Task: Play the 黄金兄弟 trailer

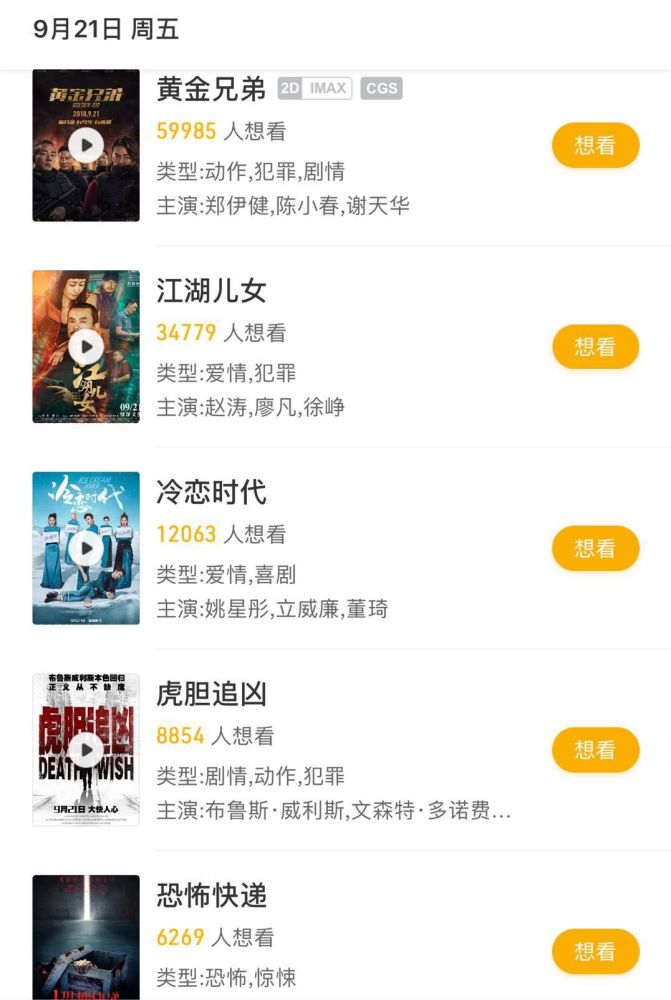Action: point(86,145)
